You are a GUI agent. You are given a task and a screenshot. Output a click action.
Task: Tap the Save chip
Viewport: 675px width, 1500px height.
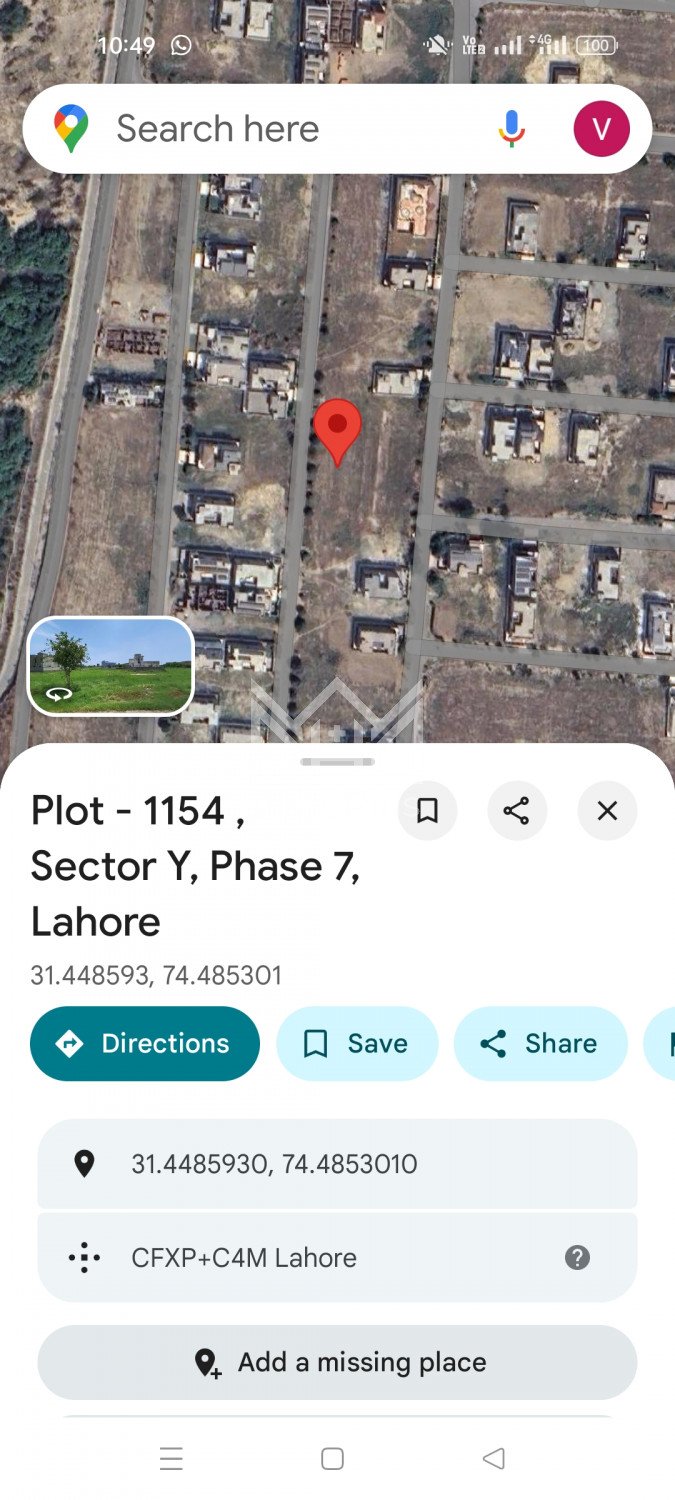[x=357, y=1044]
